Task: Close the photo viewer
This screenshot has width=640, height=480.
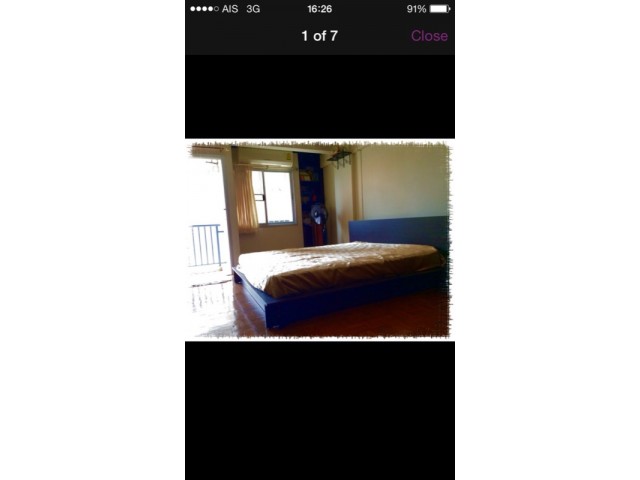Action: pyautogui.click(x=429, y=36)
